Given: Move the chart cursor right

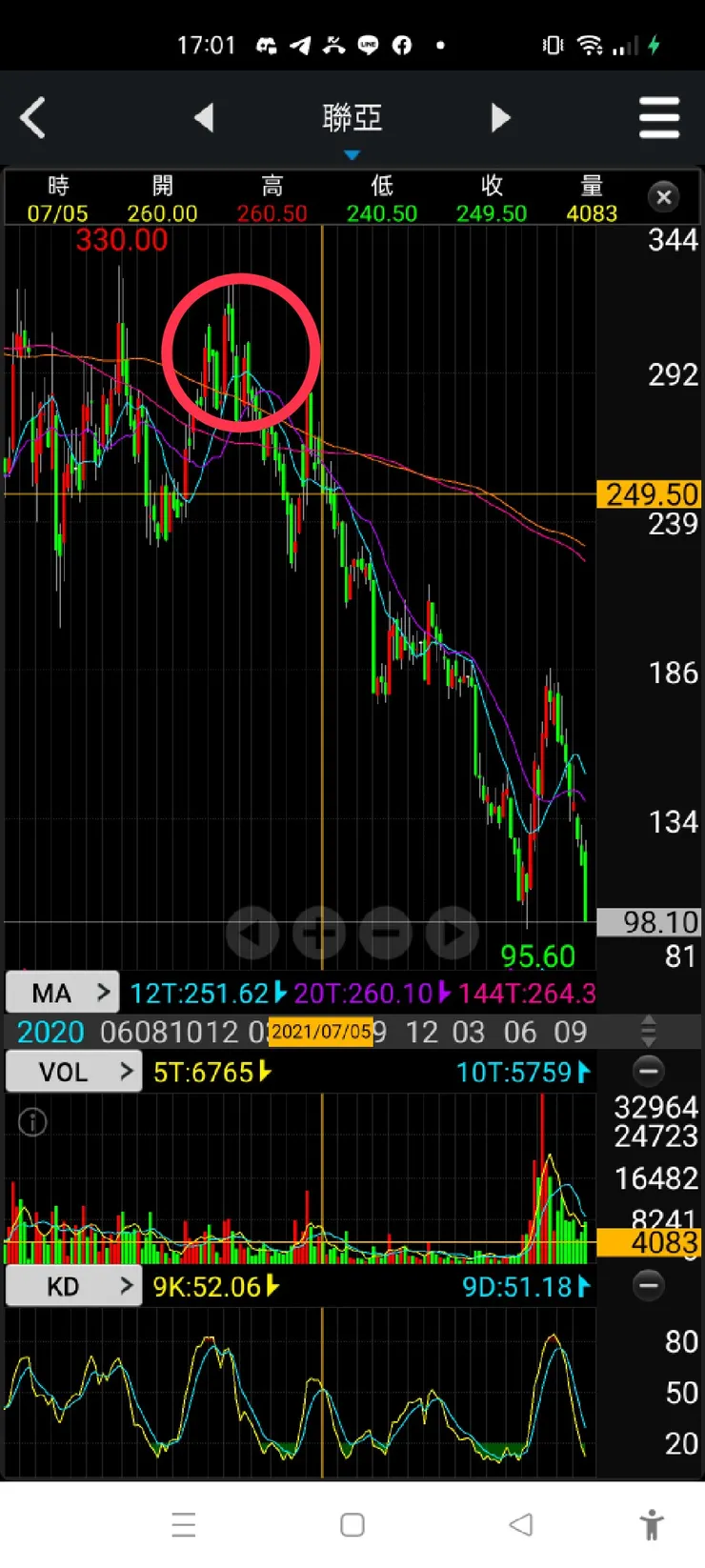Looking at the screenshot, I should click(453, 934).
